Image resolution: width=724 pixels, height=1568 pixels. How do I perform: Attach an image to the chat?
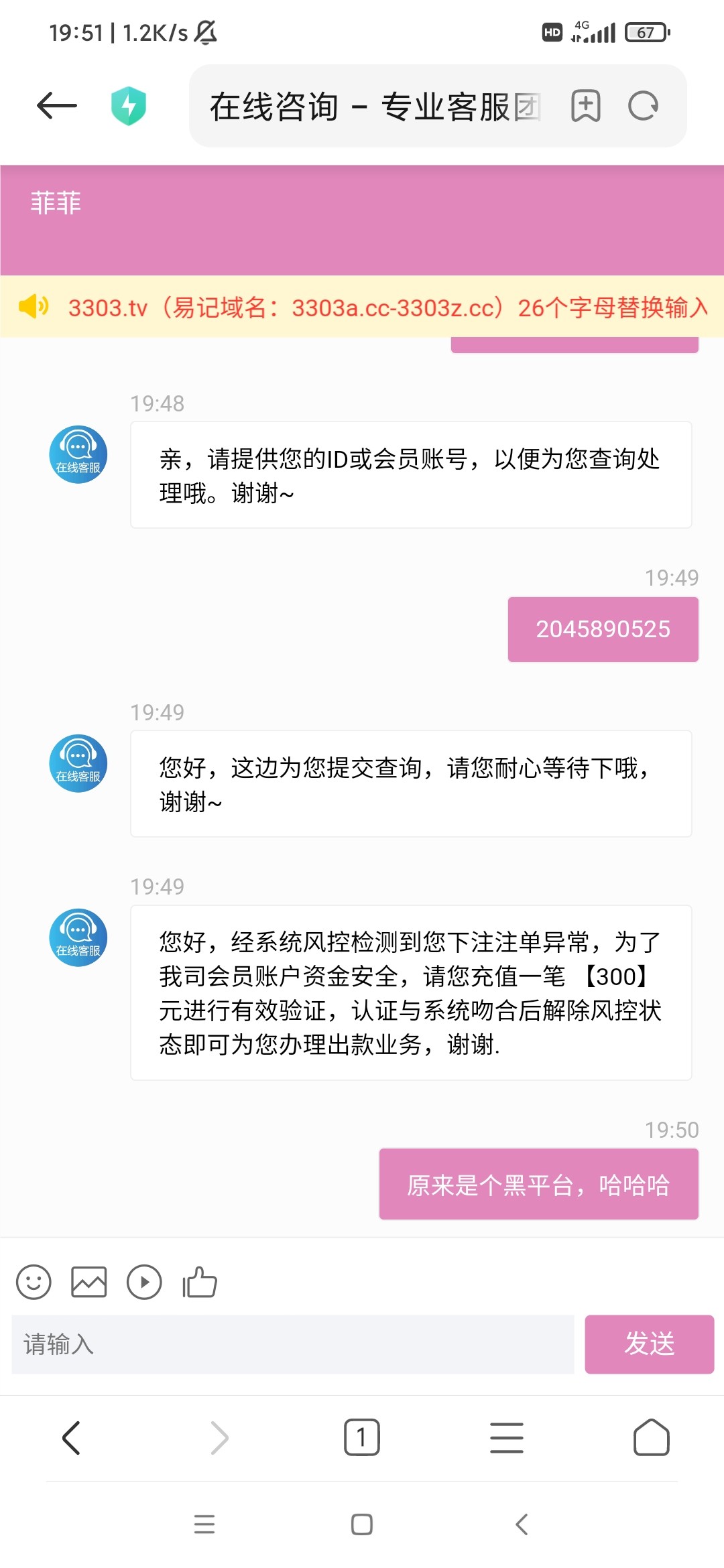click(89, 1282)
